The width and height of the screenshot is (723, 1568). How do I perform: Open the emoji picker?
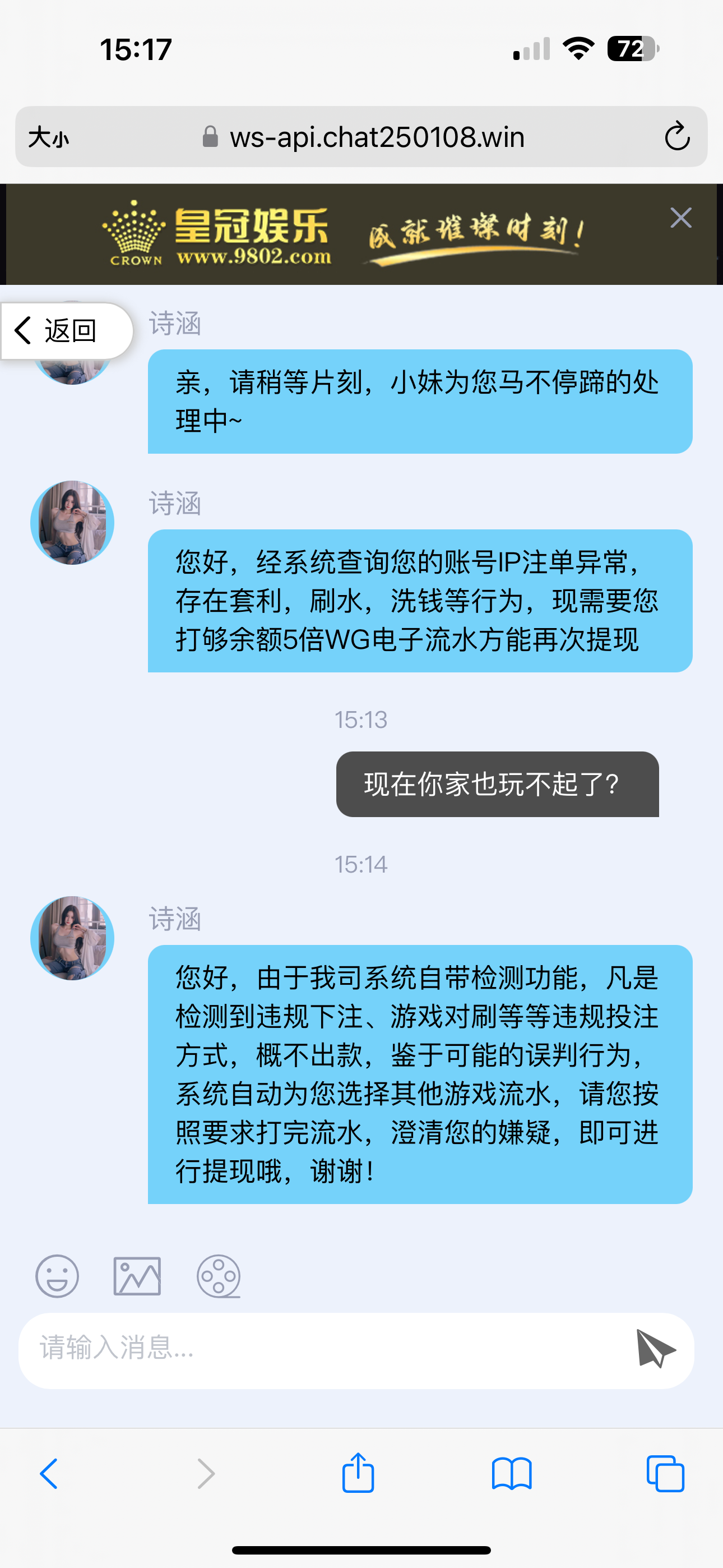[x=57, y=1276]
